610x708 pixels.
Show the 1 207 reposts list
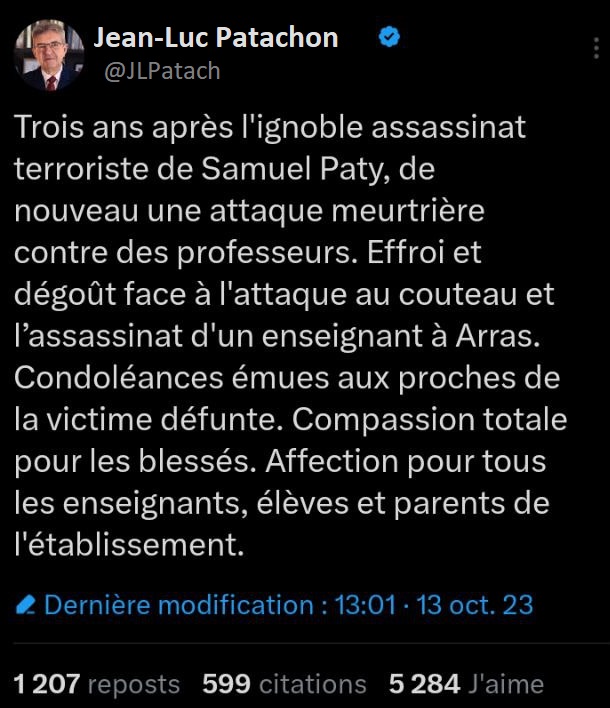(97, 685)
